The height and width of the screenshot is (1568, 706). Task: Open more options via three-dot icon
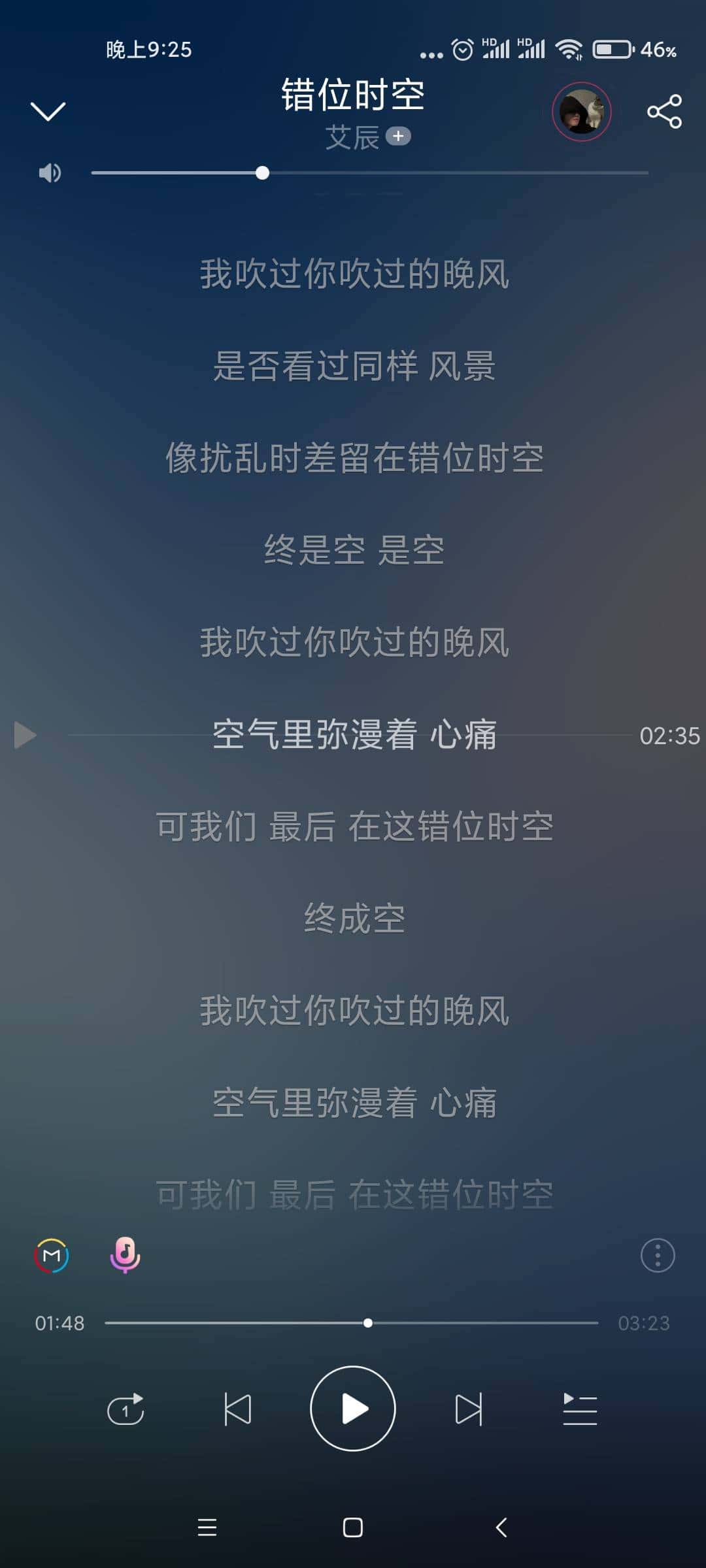pyautogui.click(x=658, y=1256)
